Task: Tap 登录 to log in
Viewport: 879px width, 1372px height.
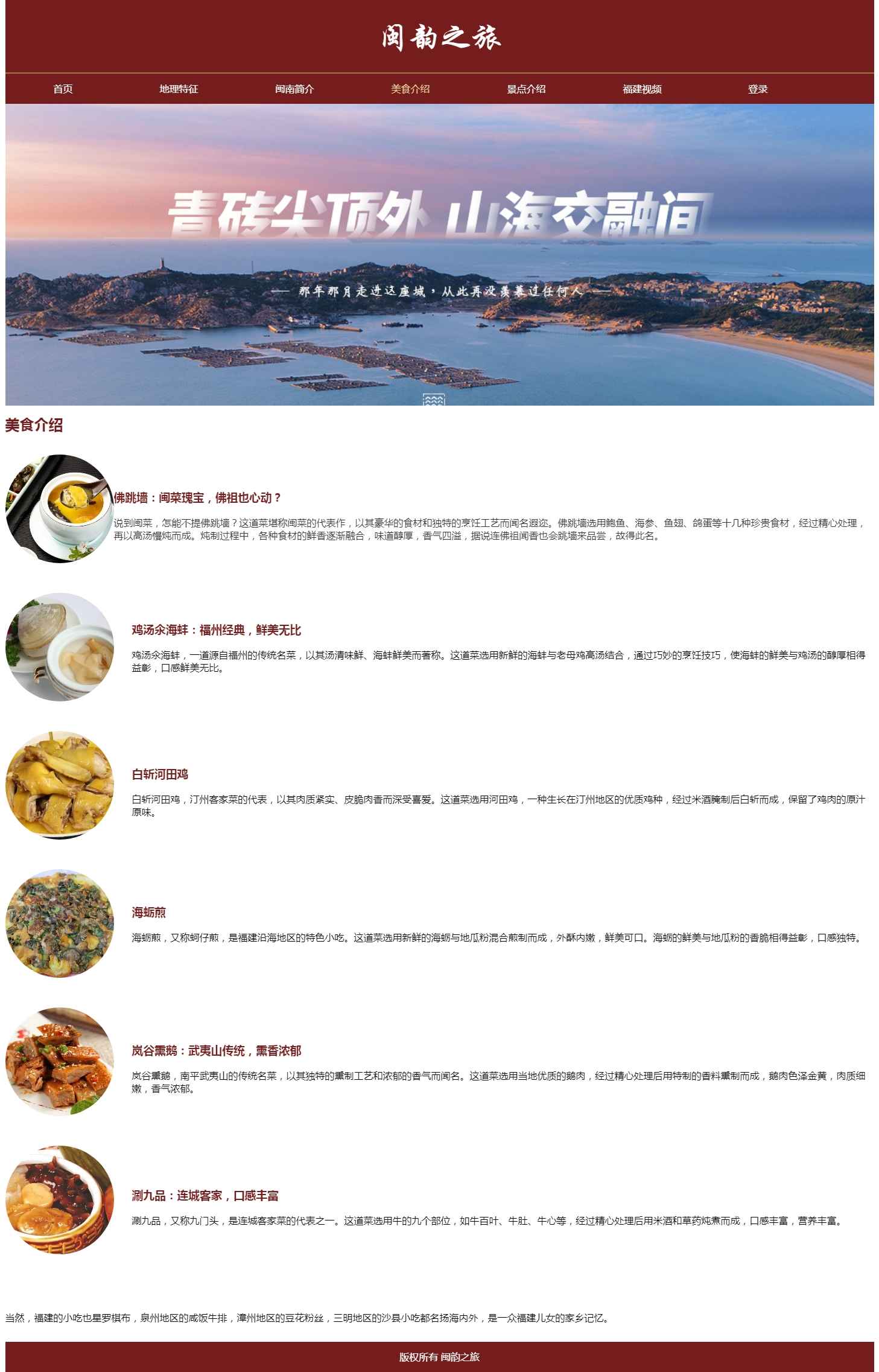Action: (x=758, y=89)
